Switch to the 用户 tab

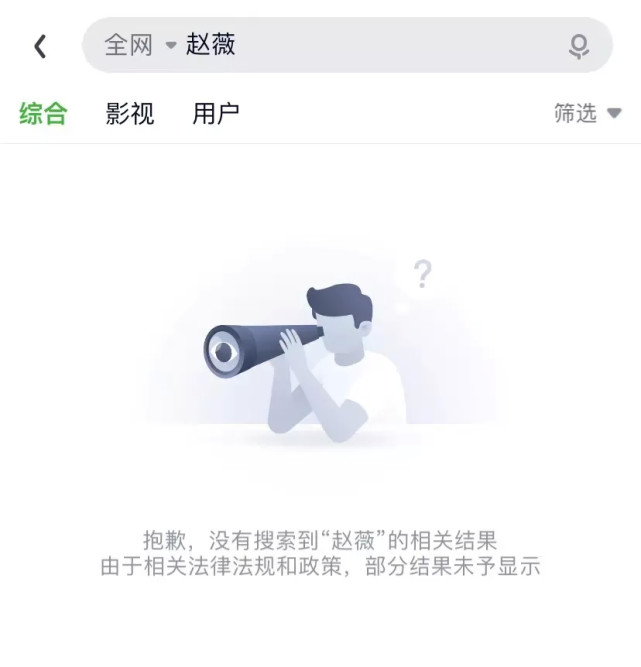pos(216,114)
